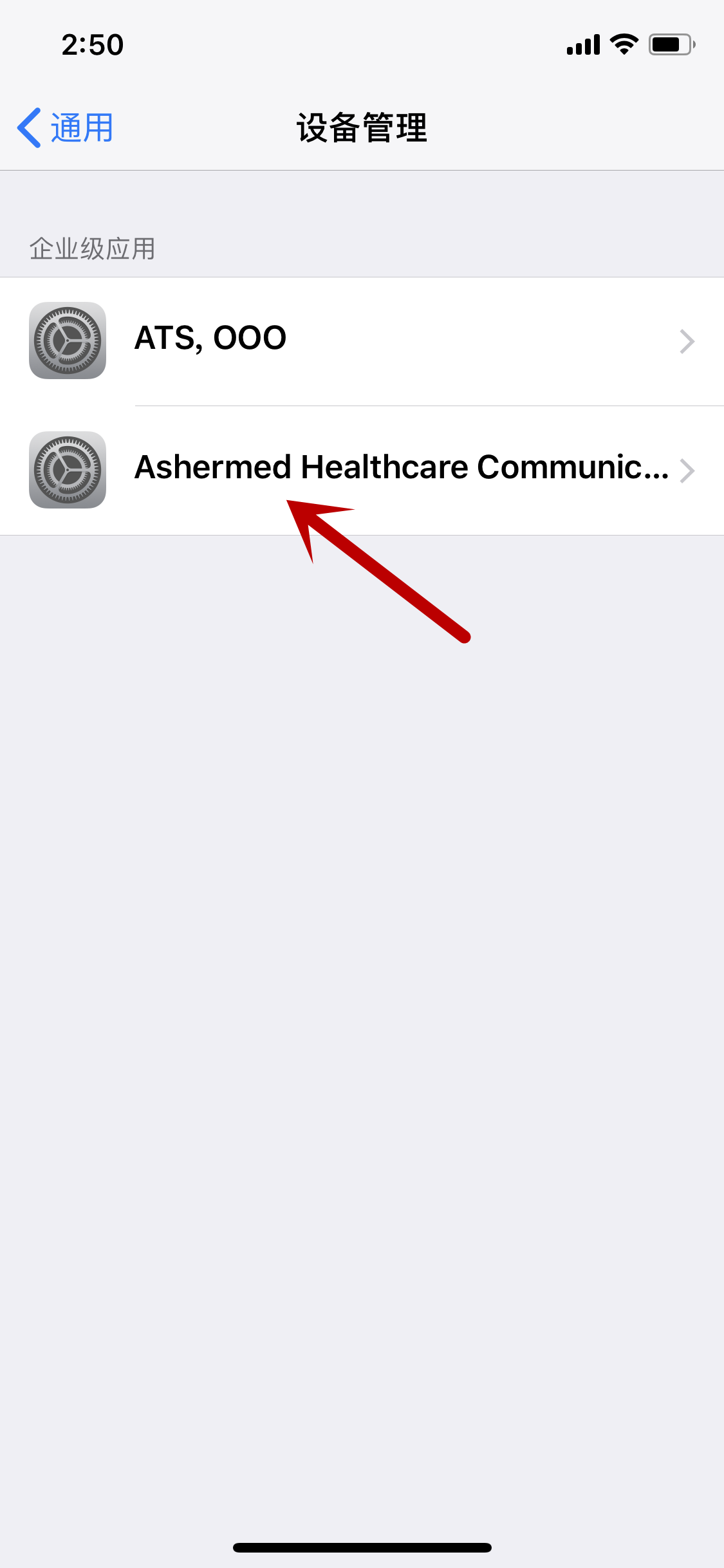Open the ATS, OOO enterprise profile
Screen dimensions: 724x1568
tap(362, 341)
